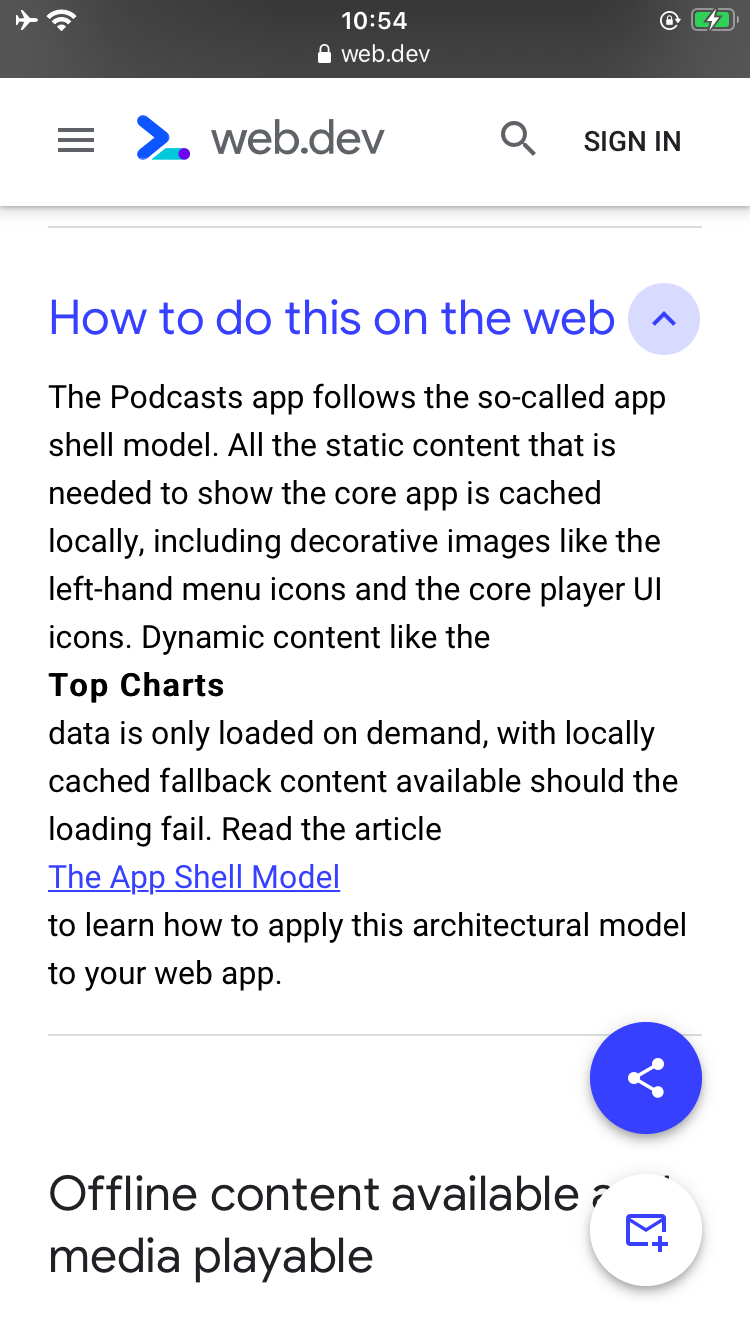Tap the share floating action button
Viewport: 750px width, 1334px height.
coord(646,1078)
